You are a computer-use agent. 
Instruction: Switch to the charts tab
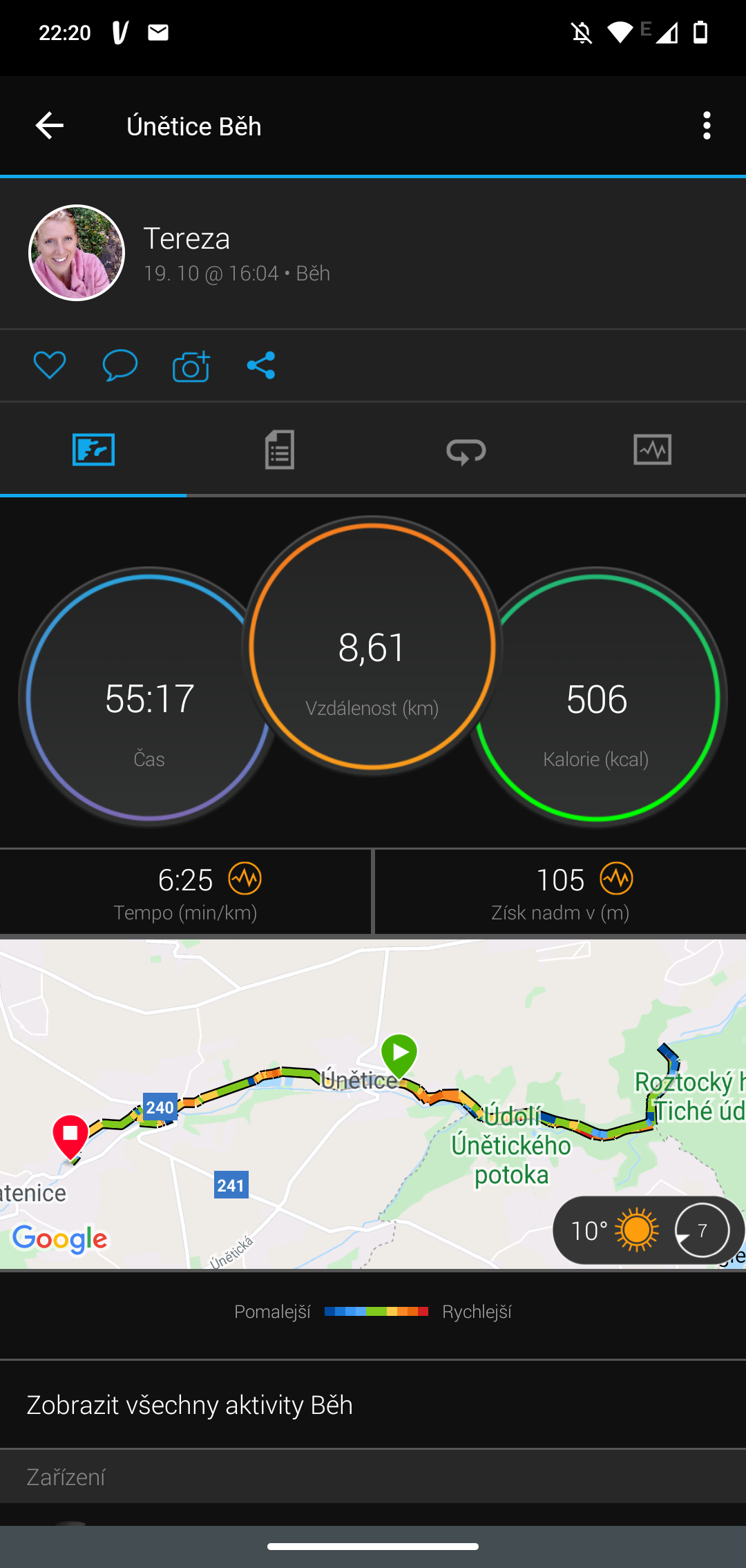pyautogui.click(x=653, y=450)
